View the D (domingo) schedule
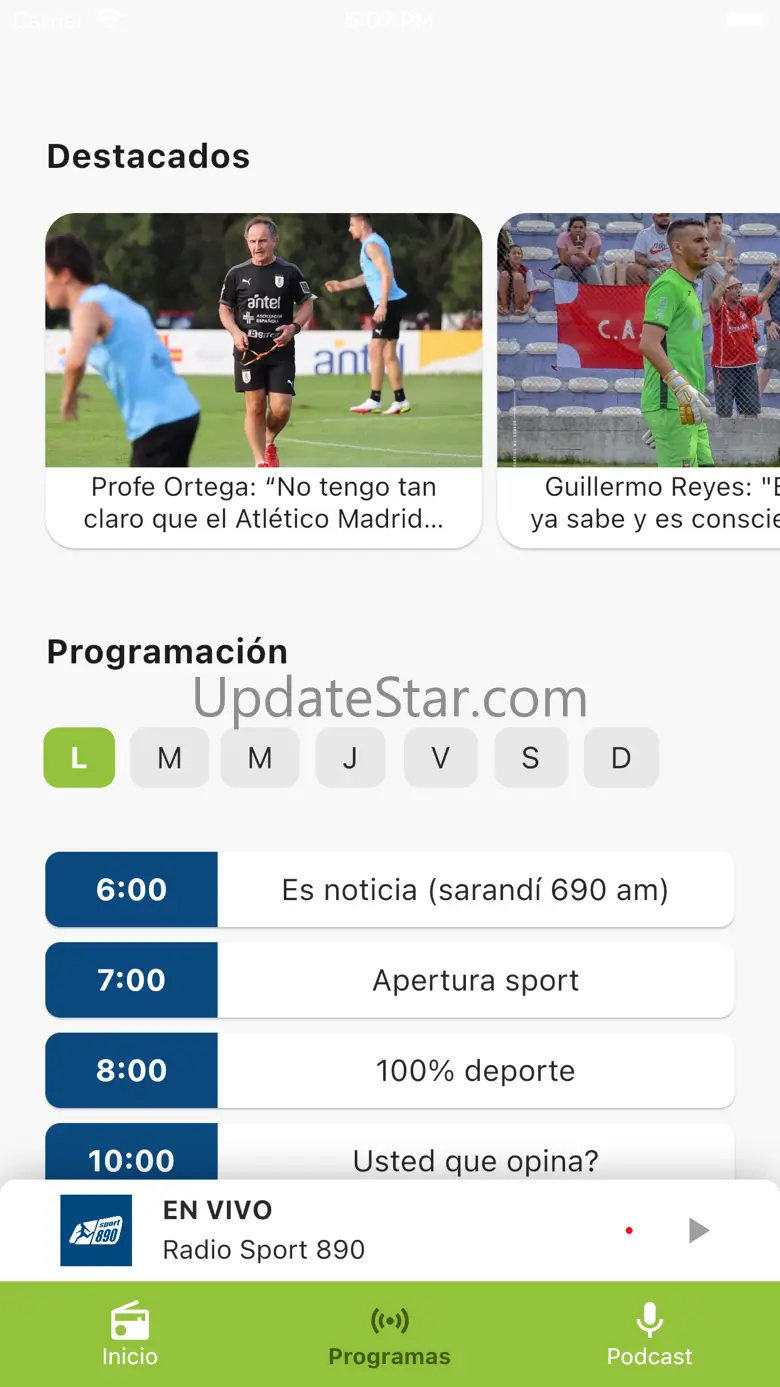Viewport: 780px width, 1387px height. [621, 758]
